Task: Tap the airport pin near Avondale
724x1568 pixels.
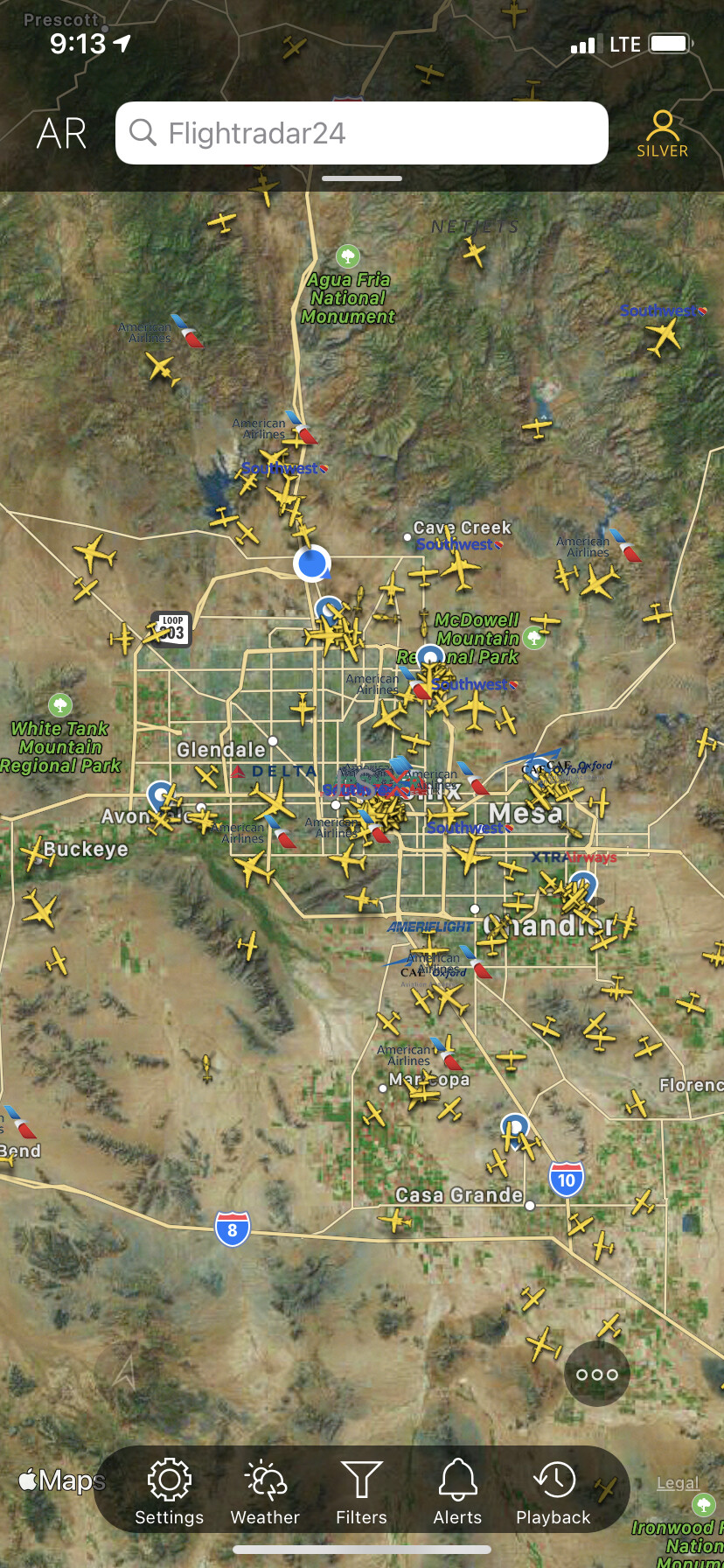Action: pos(160,794)
